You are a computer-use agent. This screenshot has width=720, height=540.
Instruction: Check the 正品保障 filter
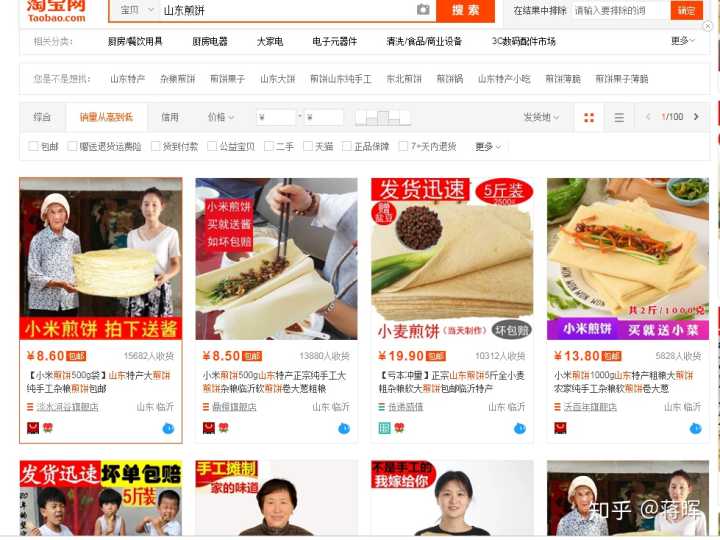point(347,146)
